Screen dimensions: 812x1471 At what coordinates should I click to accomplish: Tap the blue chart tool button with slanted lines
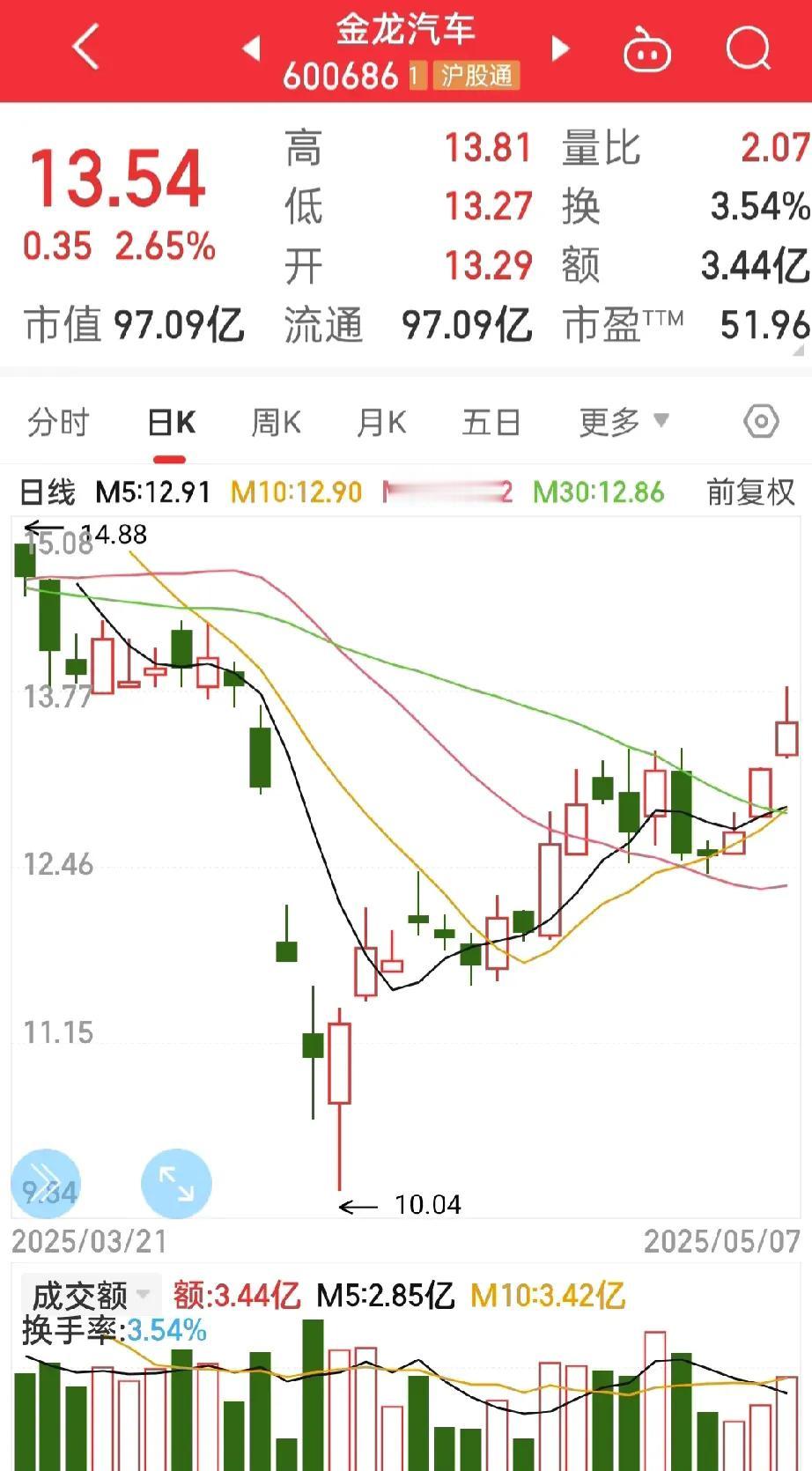point(46,1184)
